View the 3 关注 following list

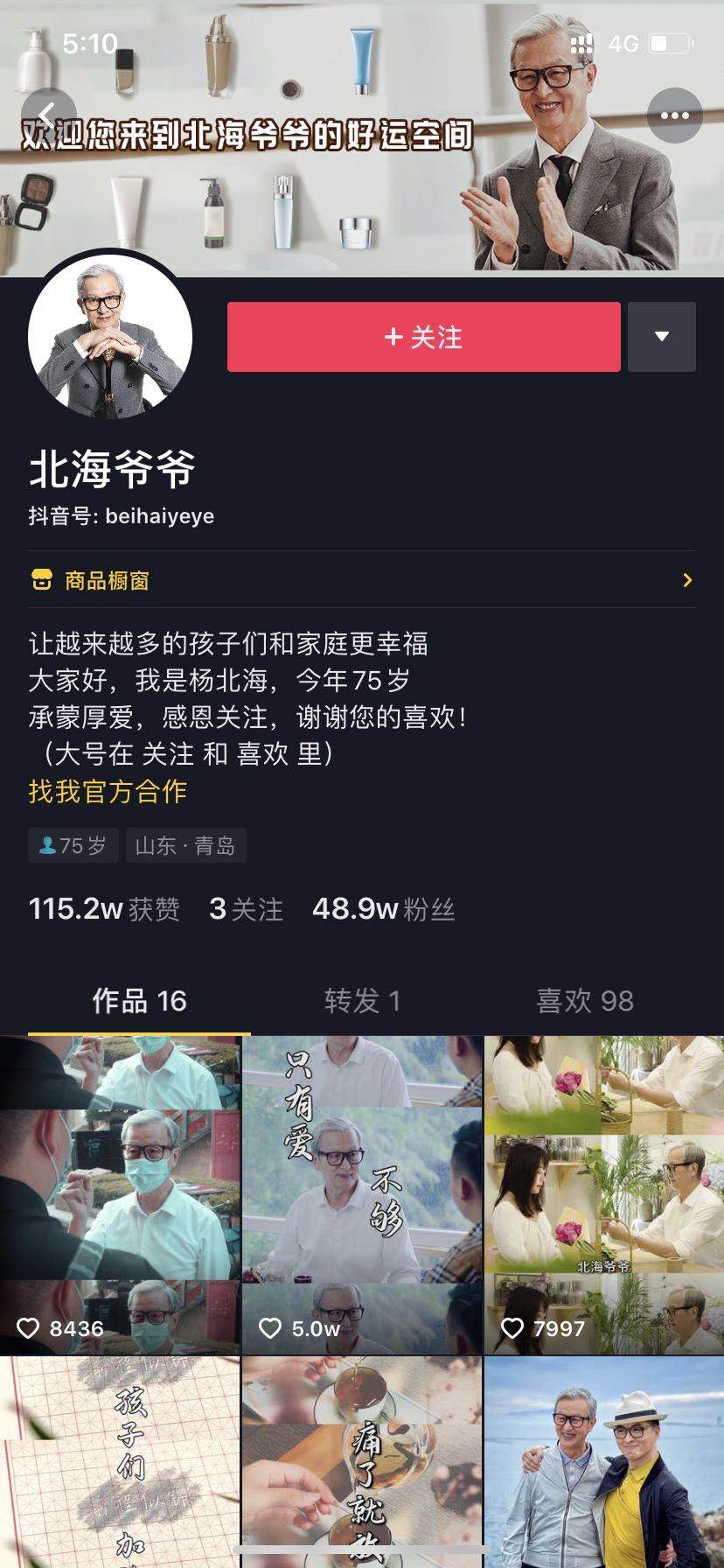[246, 909]
